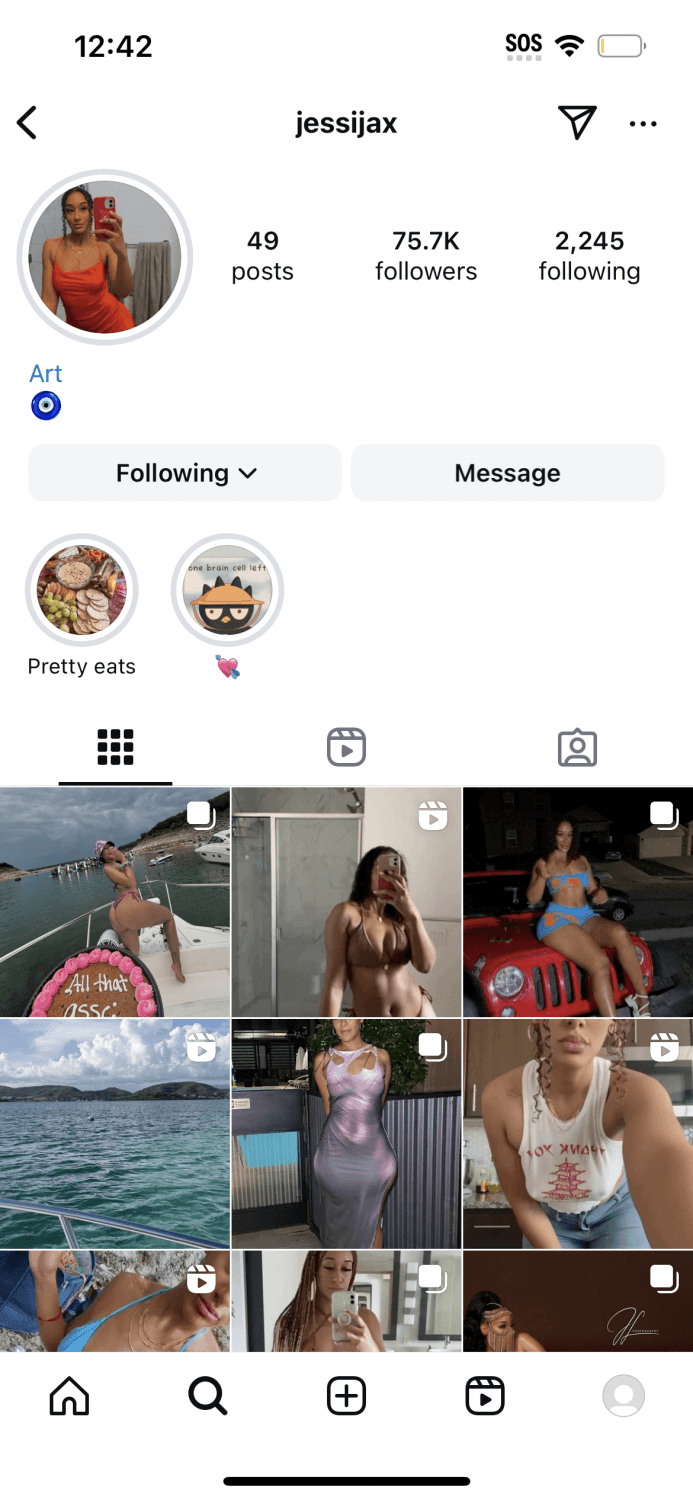Open Reels from the bottom navigation
Image resolution: width=693 pixels, height=1500 pixels.
pyautogui.click(x=485, y=1396)
